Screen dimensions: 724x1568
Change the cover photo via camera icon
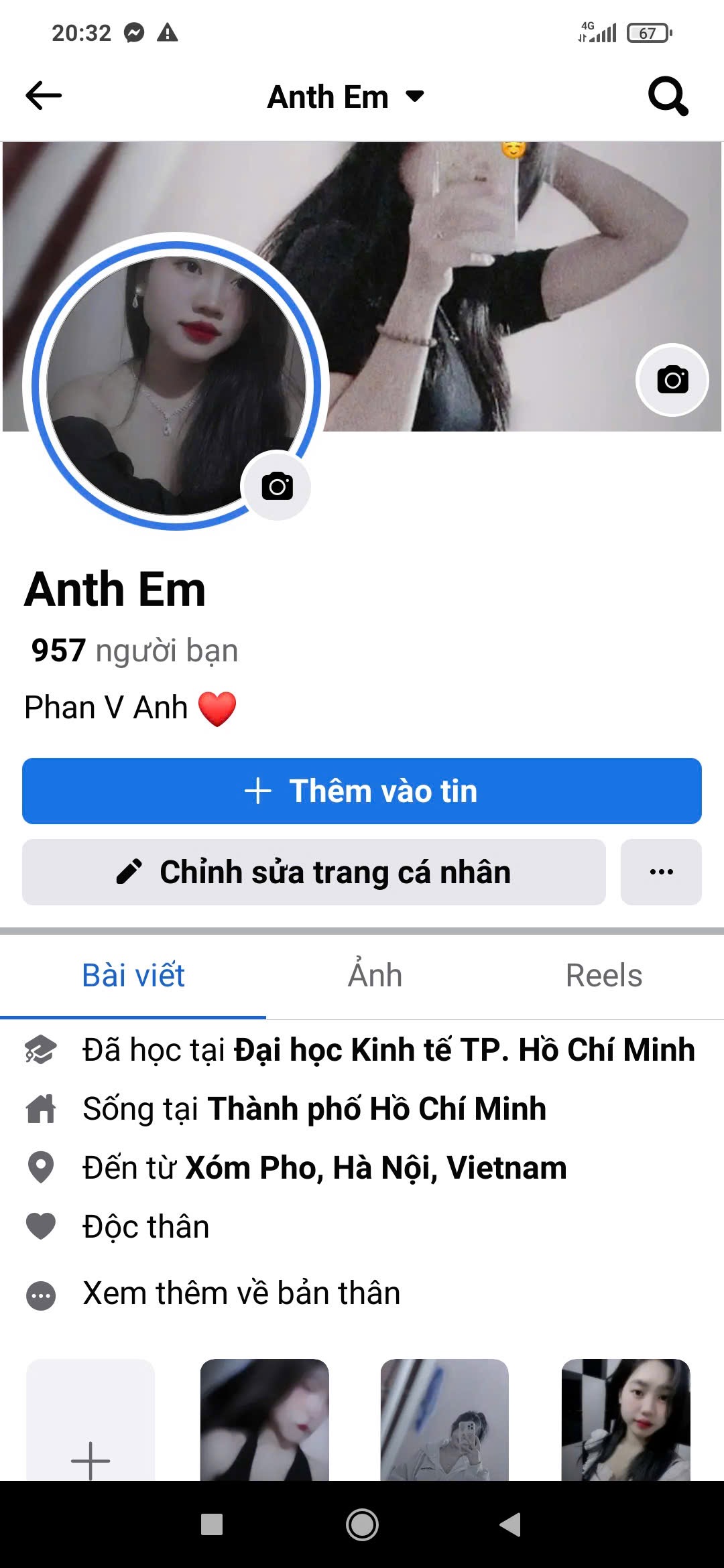[x=672, y=380]
